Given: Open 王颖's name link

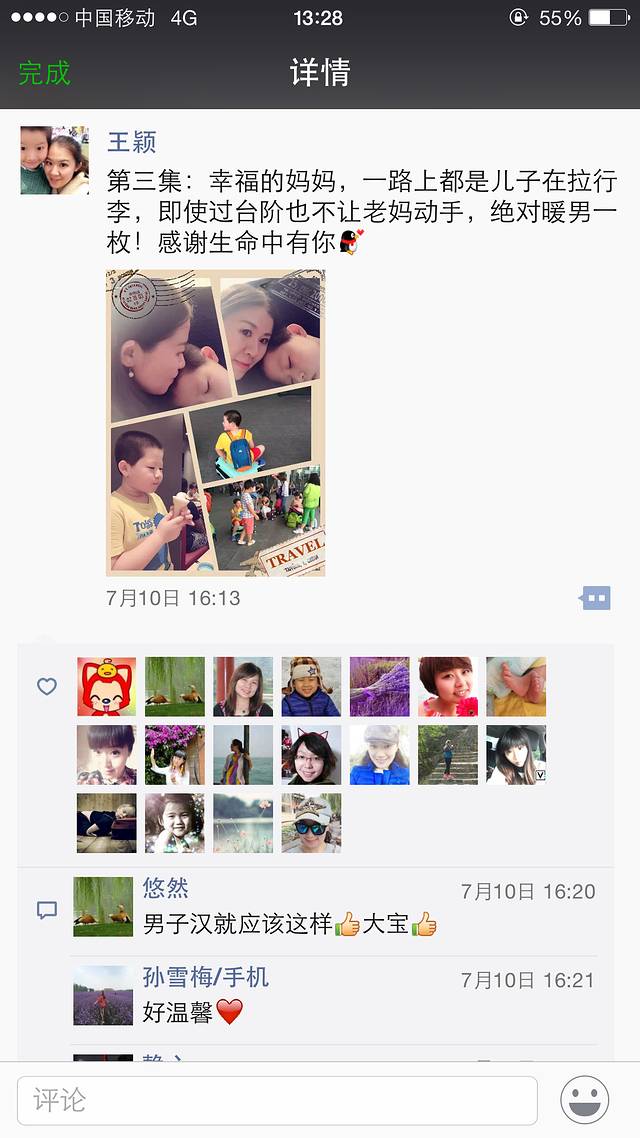Looking at the screenshot, I should coord(132,142).
